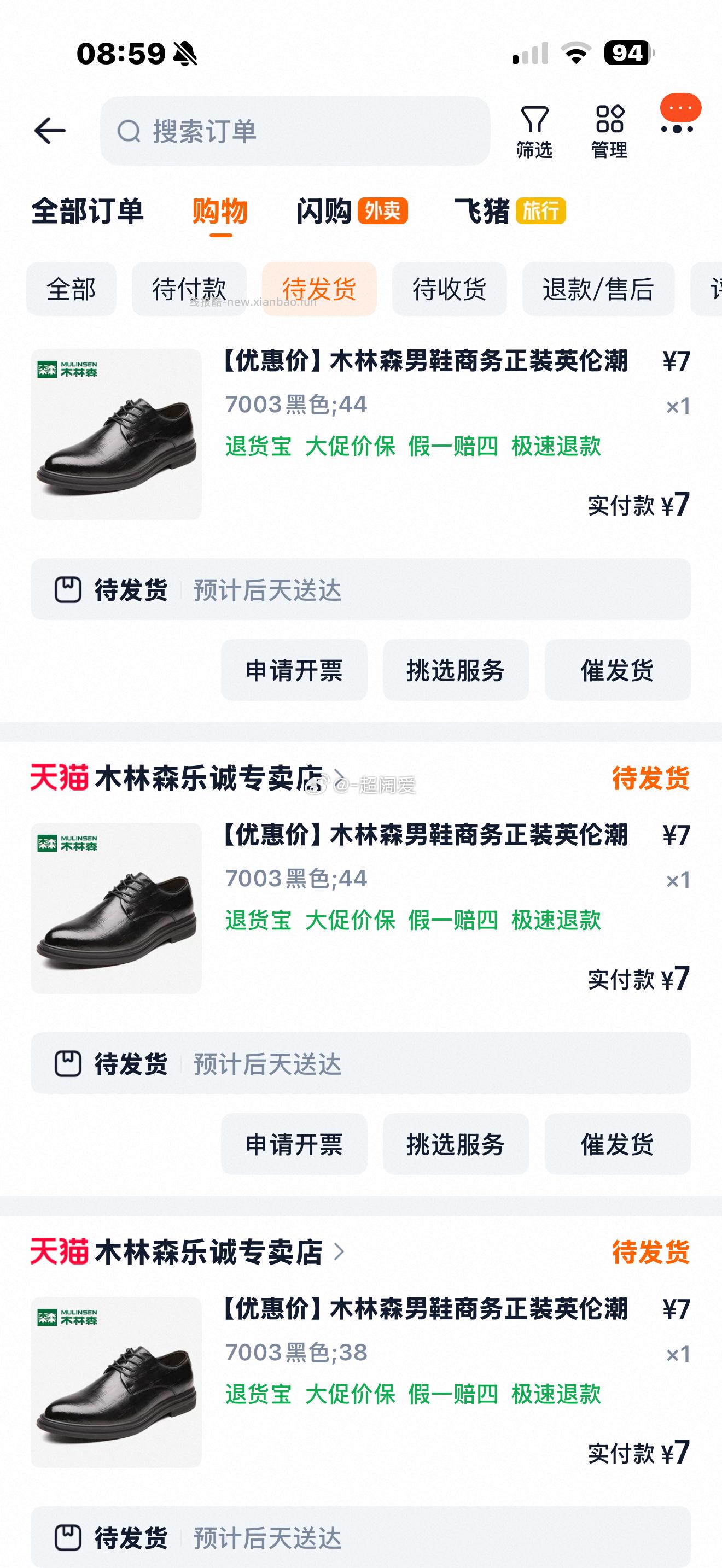The height and width of the screenshot is (1568, 722).
Task: Select the 待收货 filter chip
Action: [450, 290]
